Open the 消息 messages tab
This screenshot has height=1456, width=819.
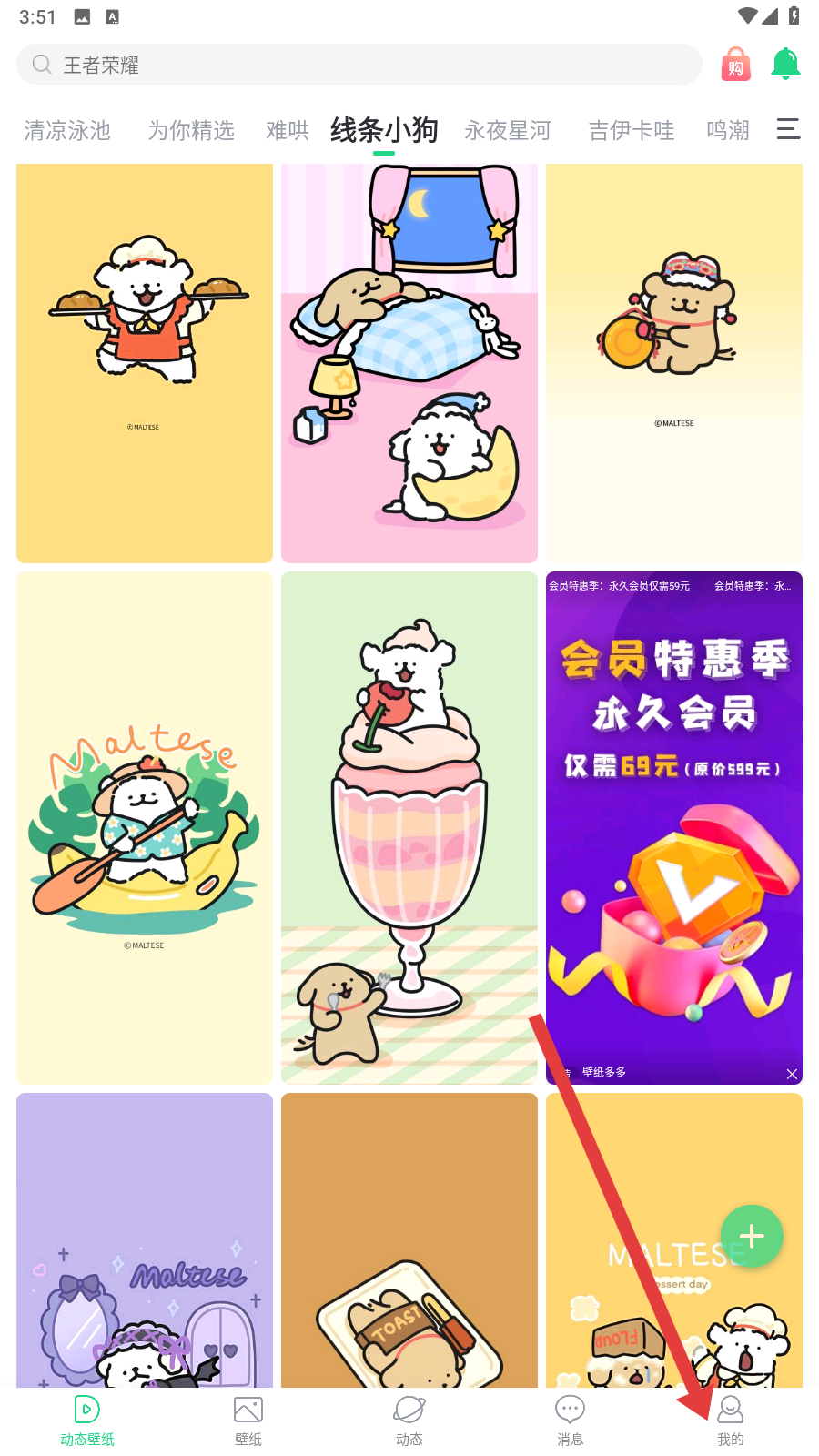point(570,1421)
